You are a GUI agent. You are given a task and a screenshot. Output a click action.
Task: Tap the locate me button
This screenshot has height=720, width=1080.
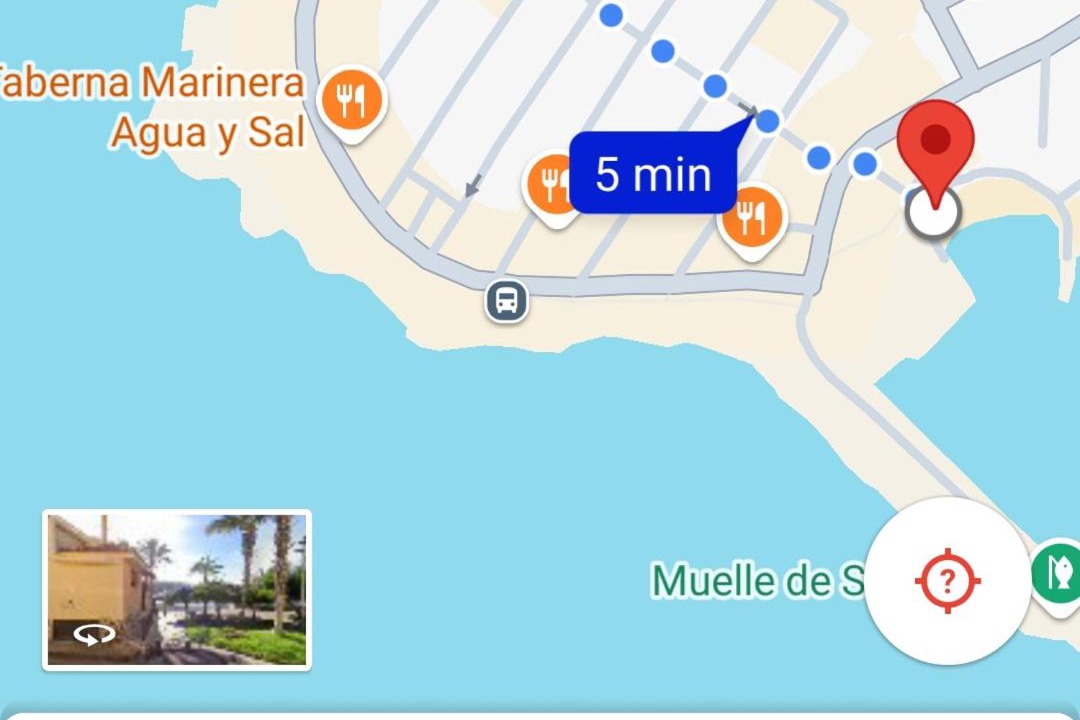pos(947,581)
